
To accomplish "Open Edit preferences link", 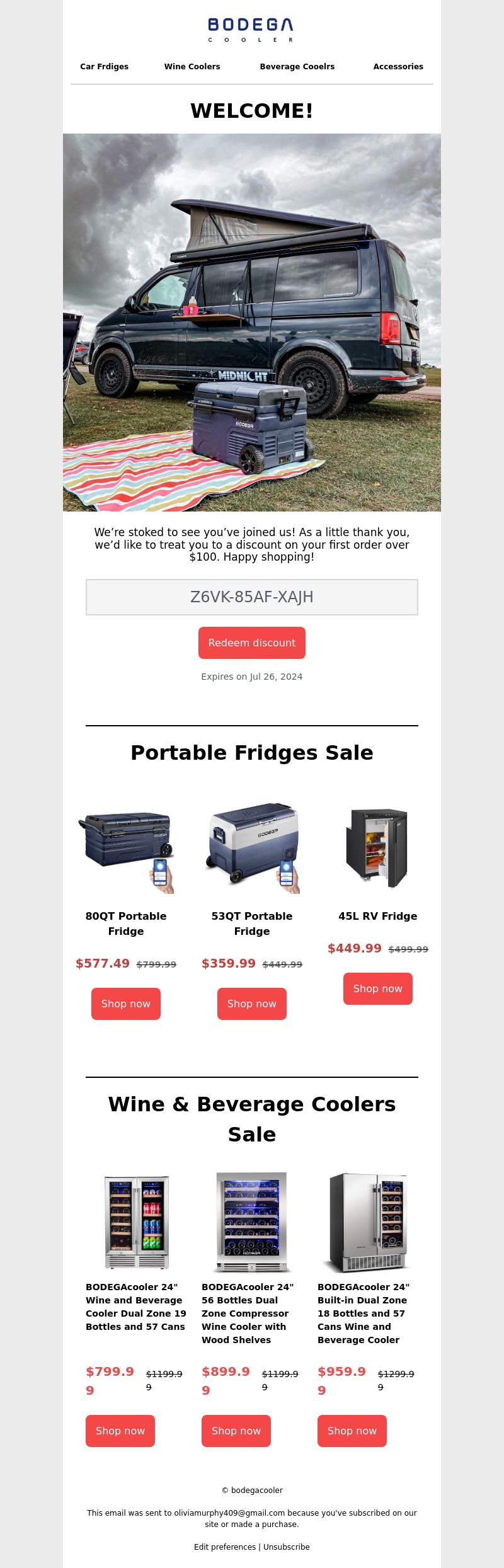I will [x=225, y=1547].
